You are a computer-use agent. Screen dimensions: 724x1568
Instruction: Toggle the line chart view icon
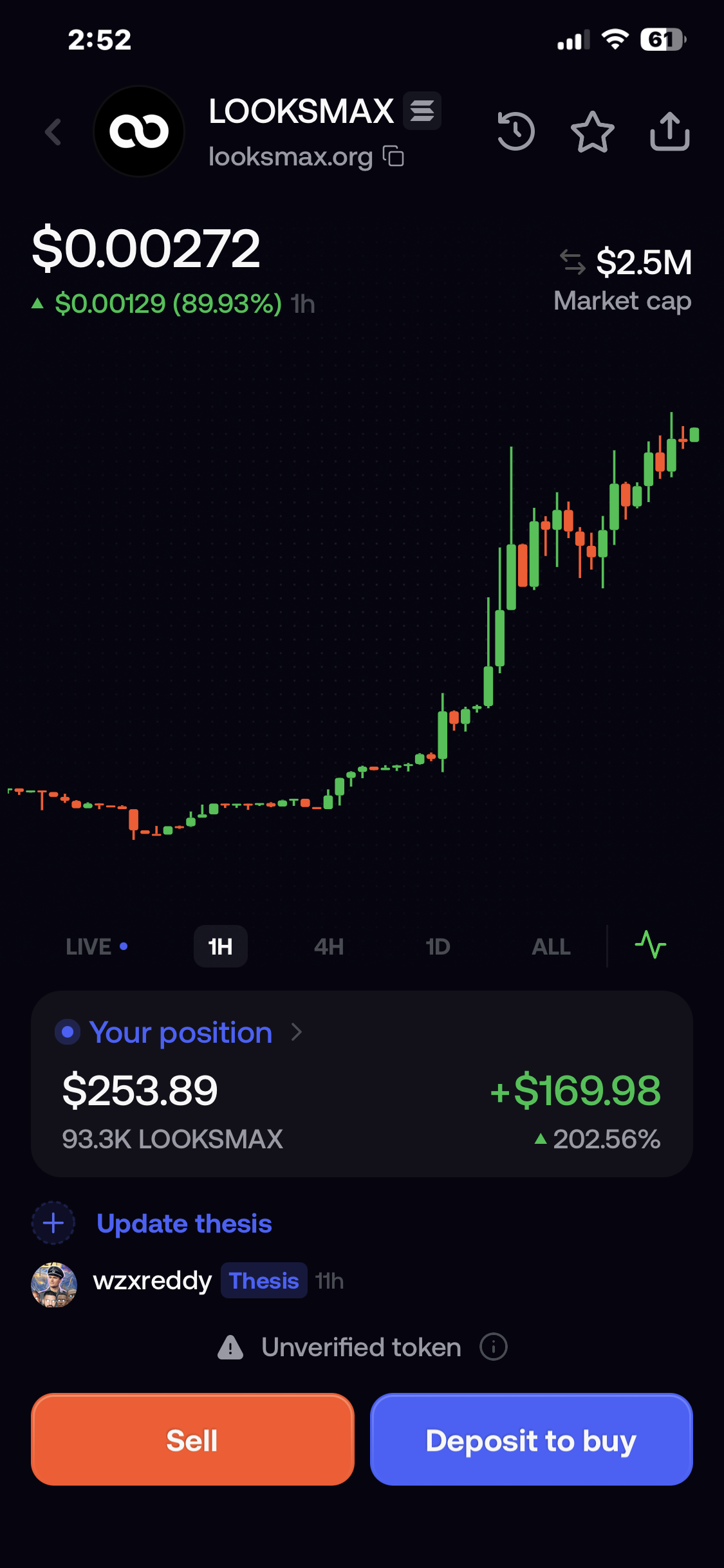pos(650,945)
